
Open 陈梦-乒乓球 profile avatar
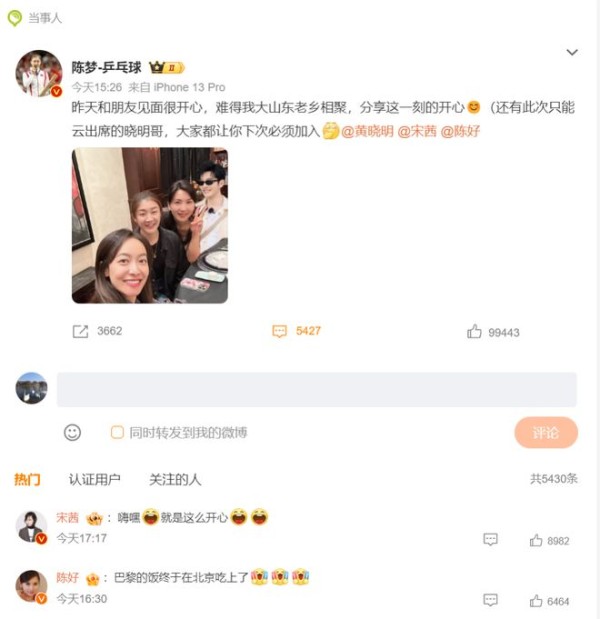click(x=38, y=73)
